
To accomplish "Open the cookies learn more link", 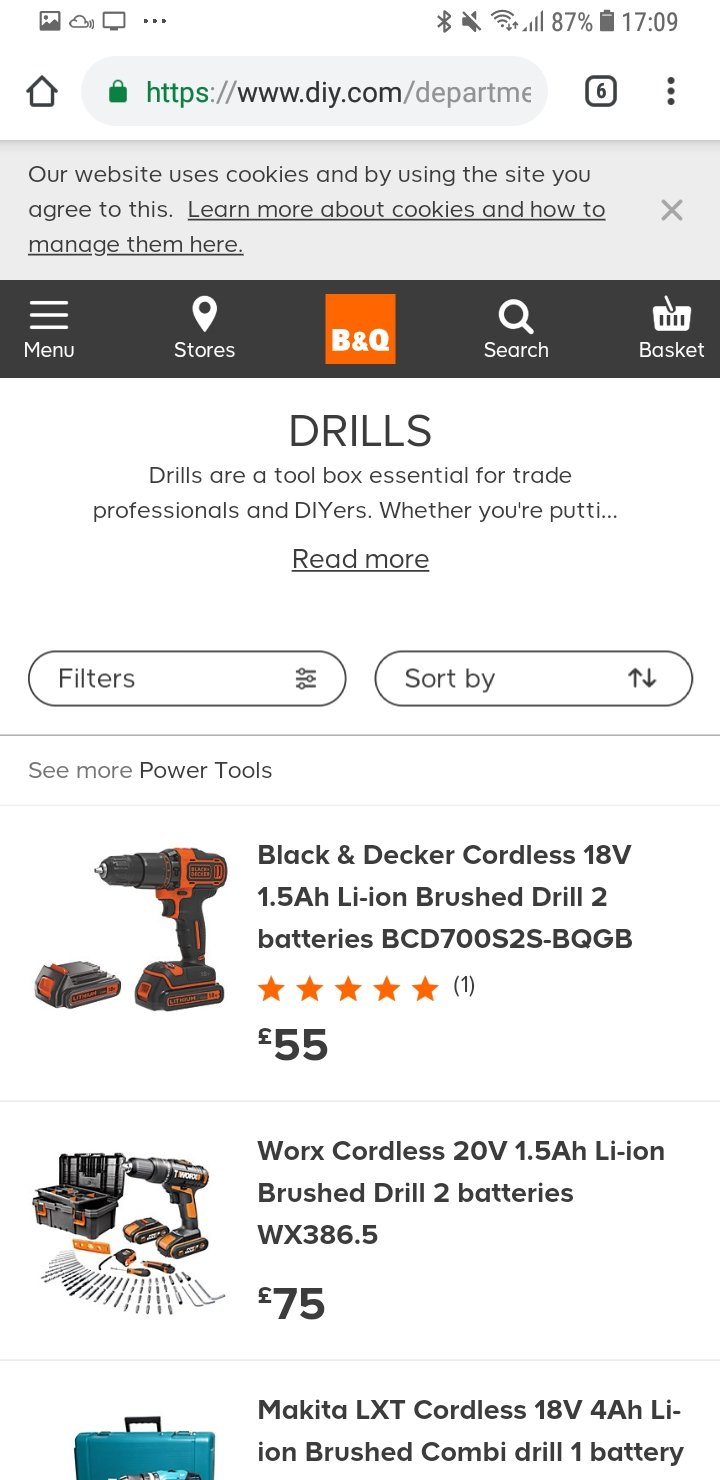I will click(396, 209).
